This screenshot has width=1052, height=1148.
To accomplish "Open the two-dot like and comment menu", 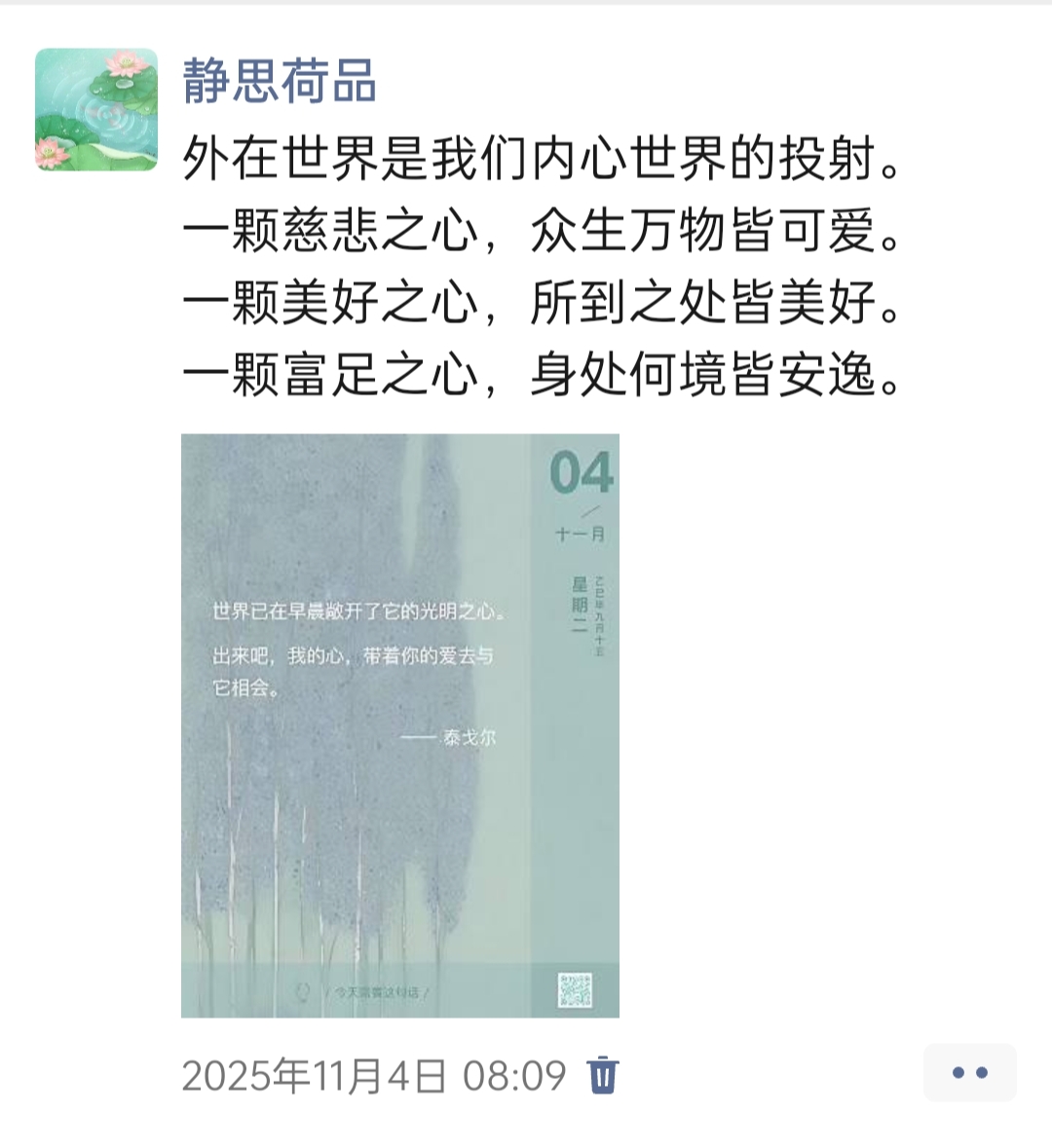I will click(x=969, y=1072).
